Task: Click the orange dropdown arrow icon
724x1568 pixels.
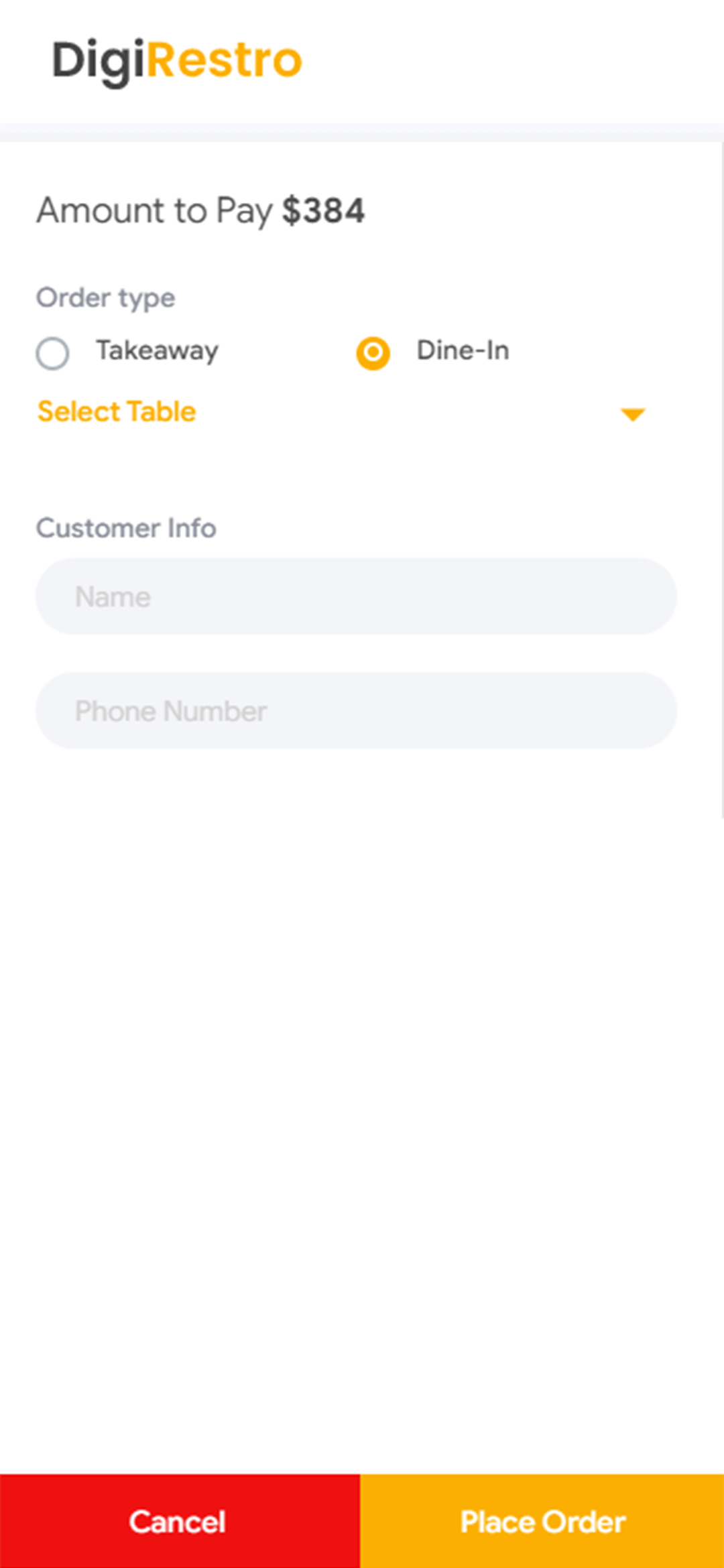Action: point(633,414)
